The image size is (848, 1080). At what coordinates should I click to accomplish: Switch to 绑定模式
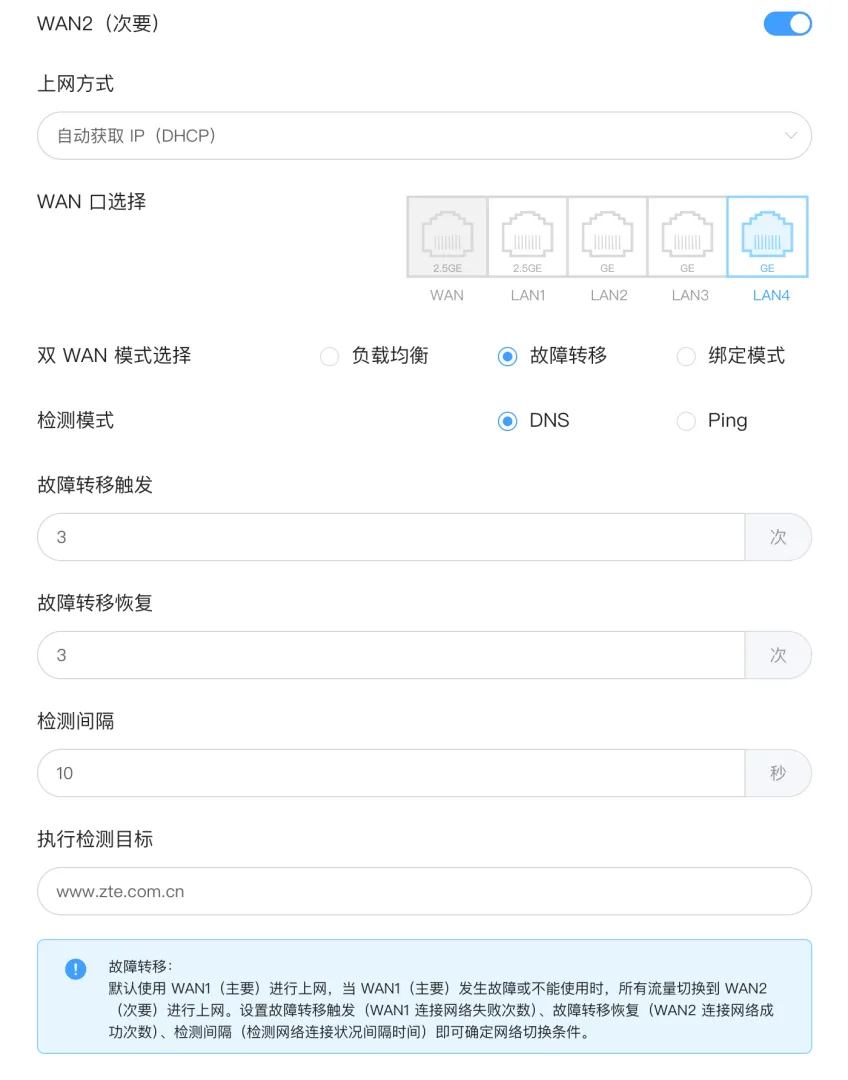[686, 356]
